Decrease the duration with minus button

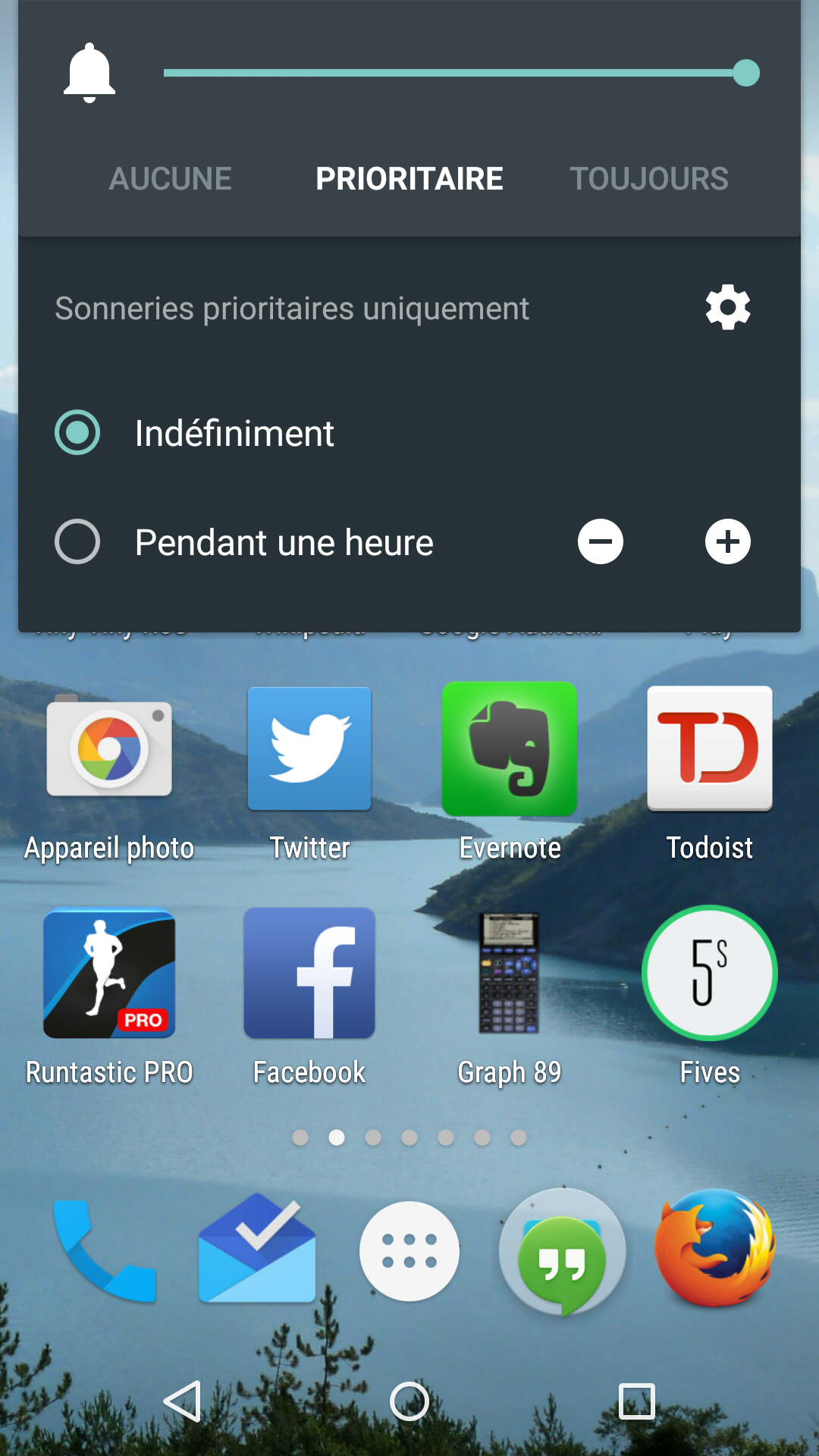click(601, 541)
